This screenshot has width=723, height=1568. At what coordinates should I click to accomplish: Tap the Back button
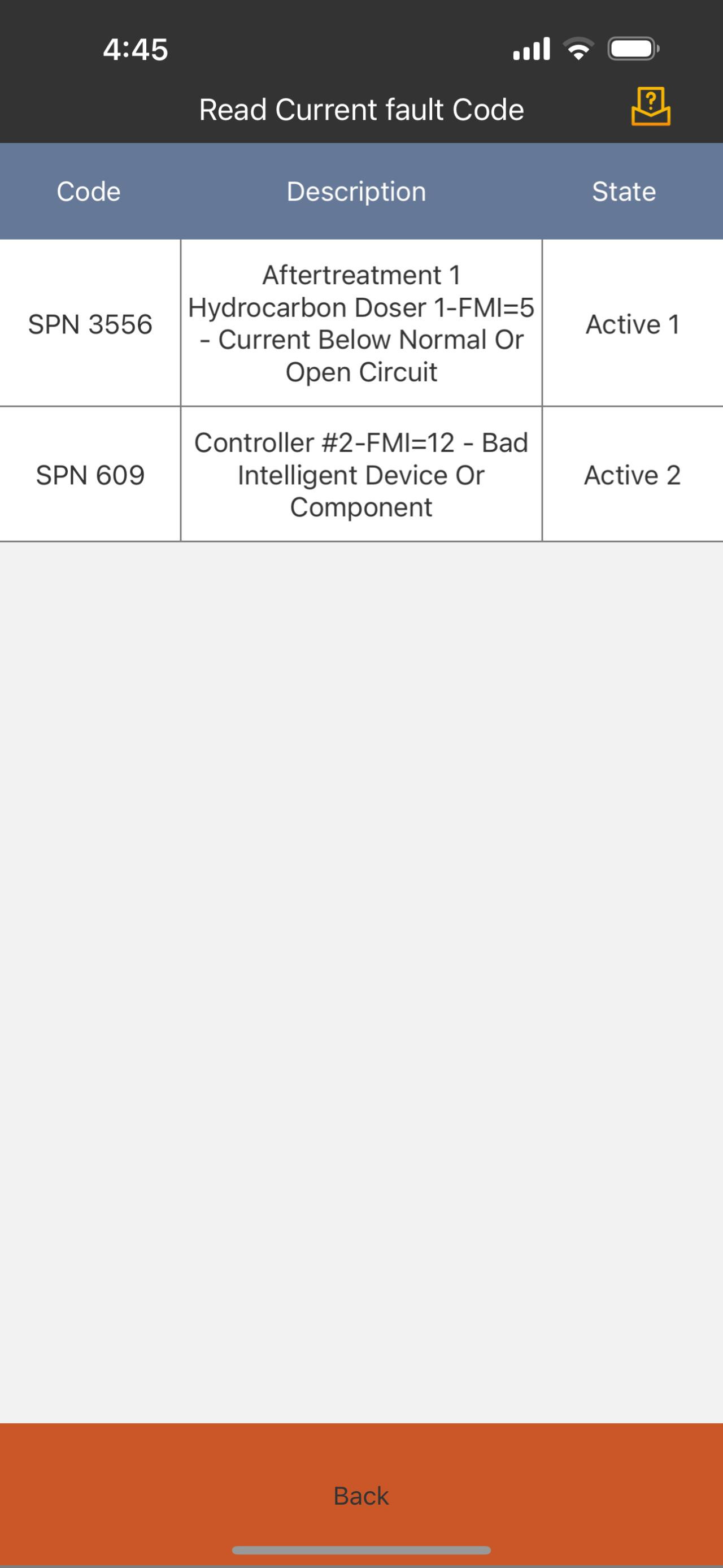(361, 1495)
